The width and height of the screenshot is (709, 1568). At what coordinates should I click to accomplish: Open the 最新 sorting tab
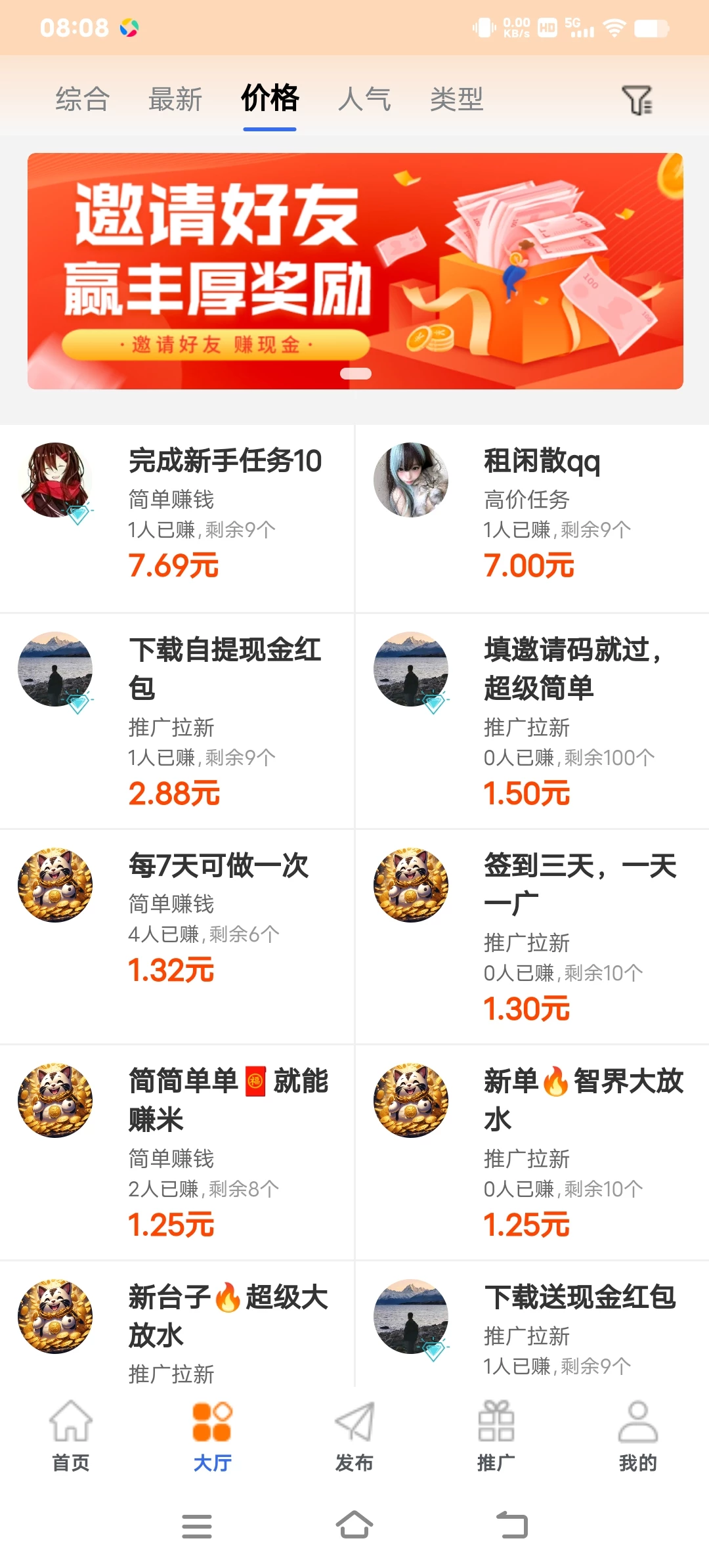click(x=176, y=98)
